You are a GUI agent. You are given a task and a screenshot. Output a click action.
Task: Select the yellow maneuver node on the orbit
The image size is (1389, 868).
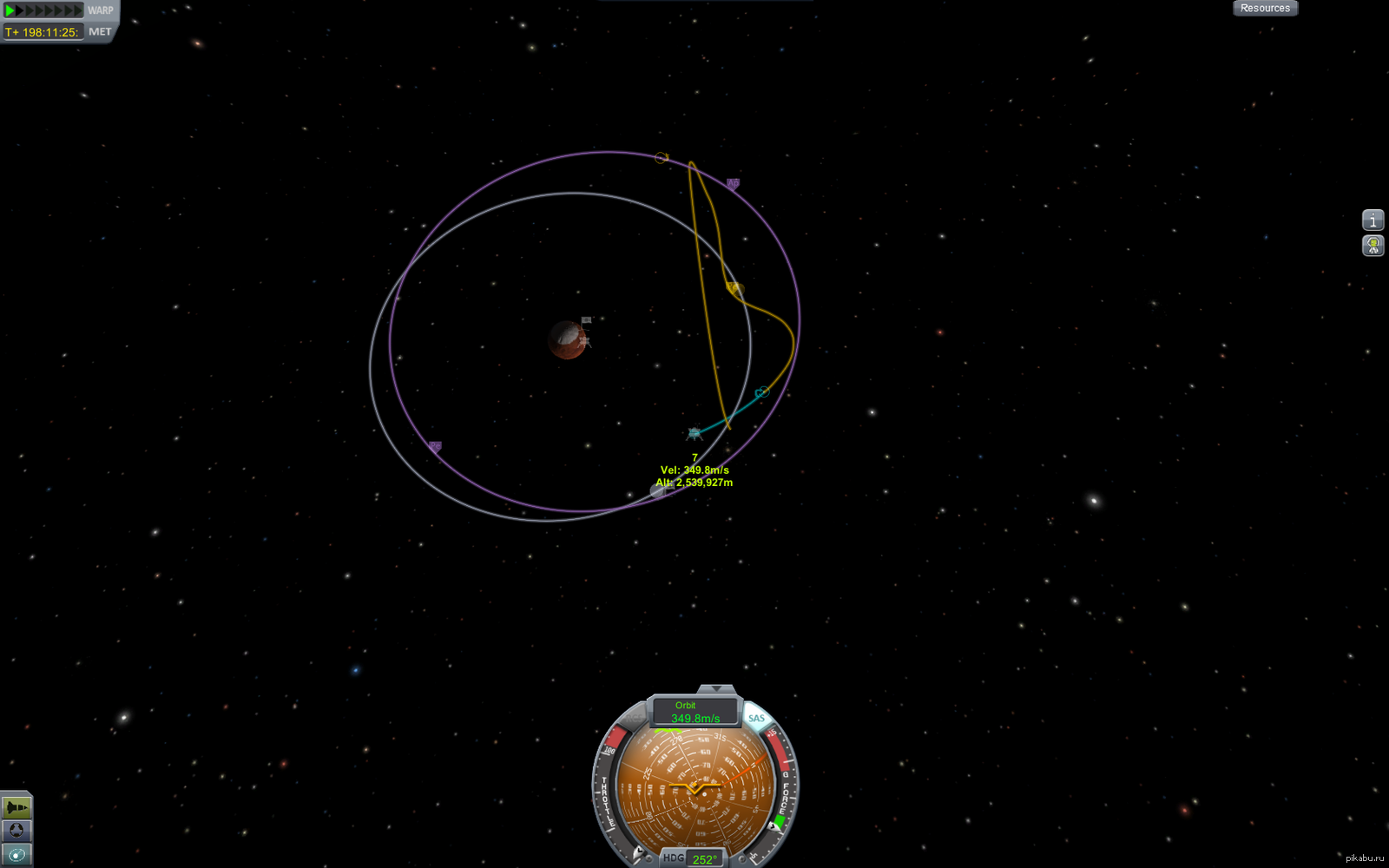tap(734, 287)
